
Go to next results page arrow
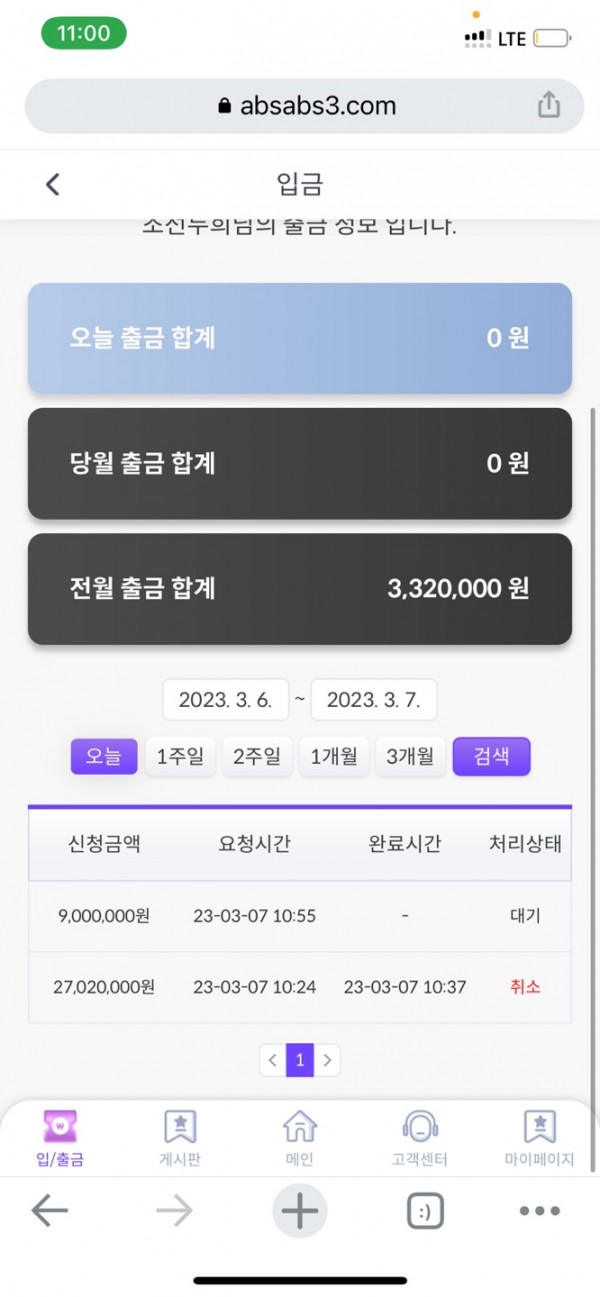327,1060
